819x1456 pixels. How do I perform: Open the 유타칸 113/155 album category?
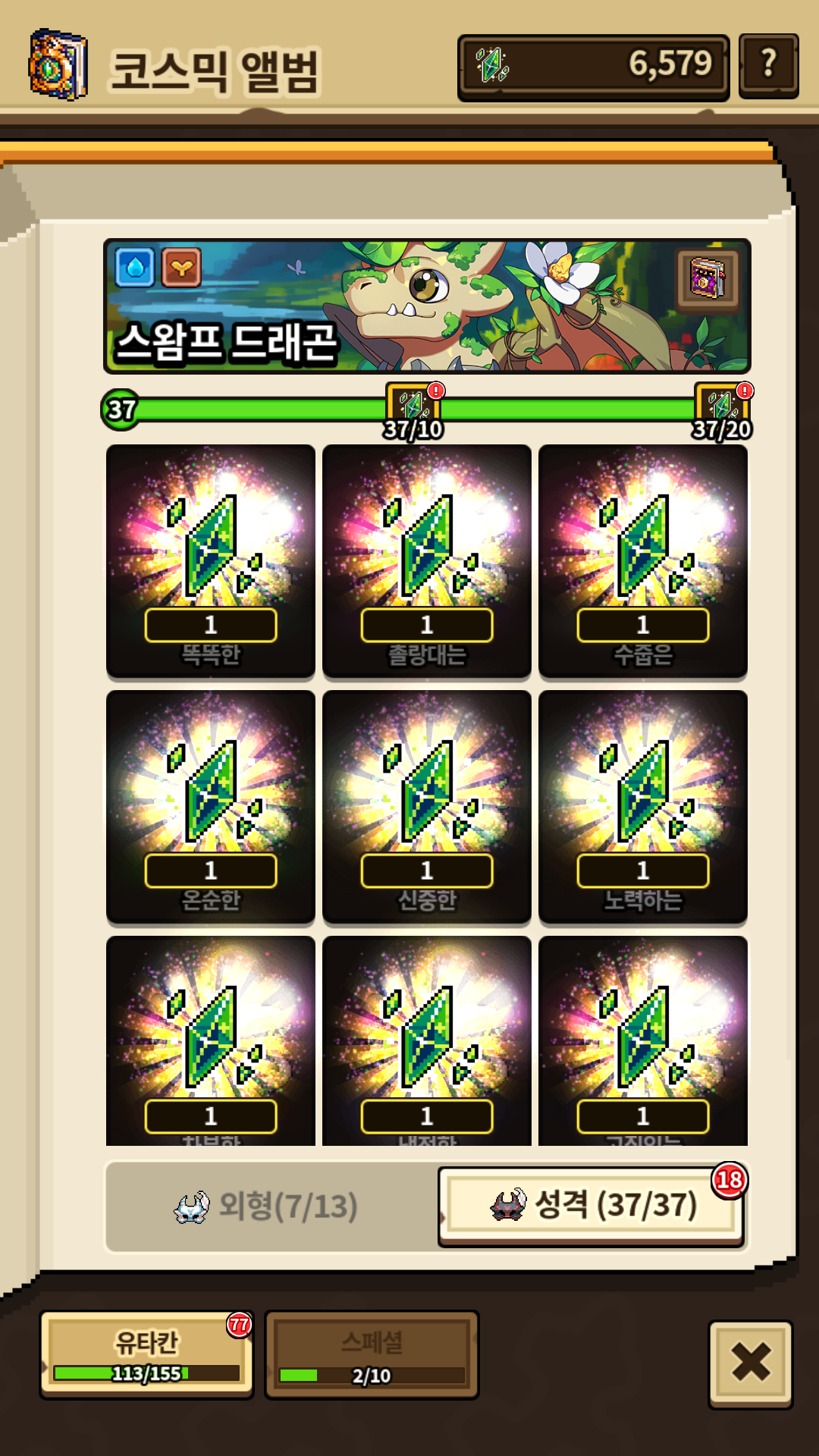click(146, 1354)
